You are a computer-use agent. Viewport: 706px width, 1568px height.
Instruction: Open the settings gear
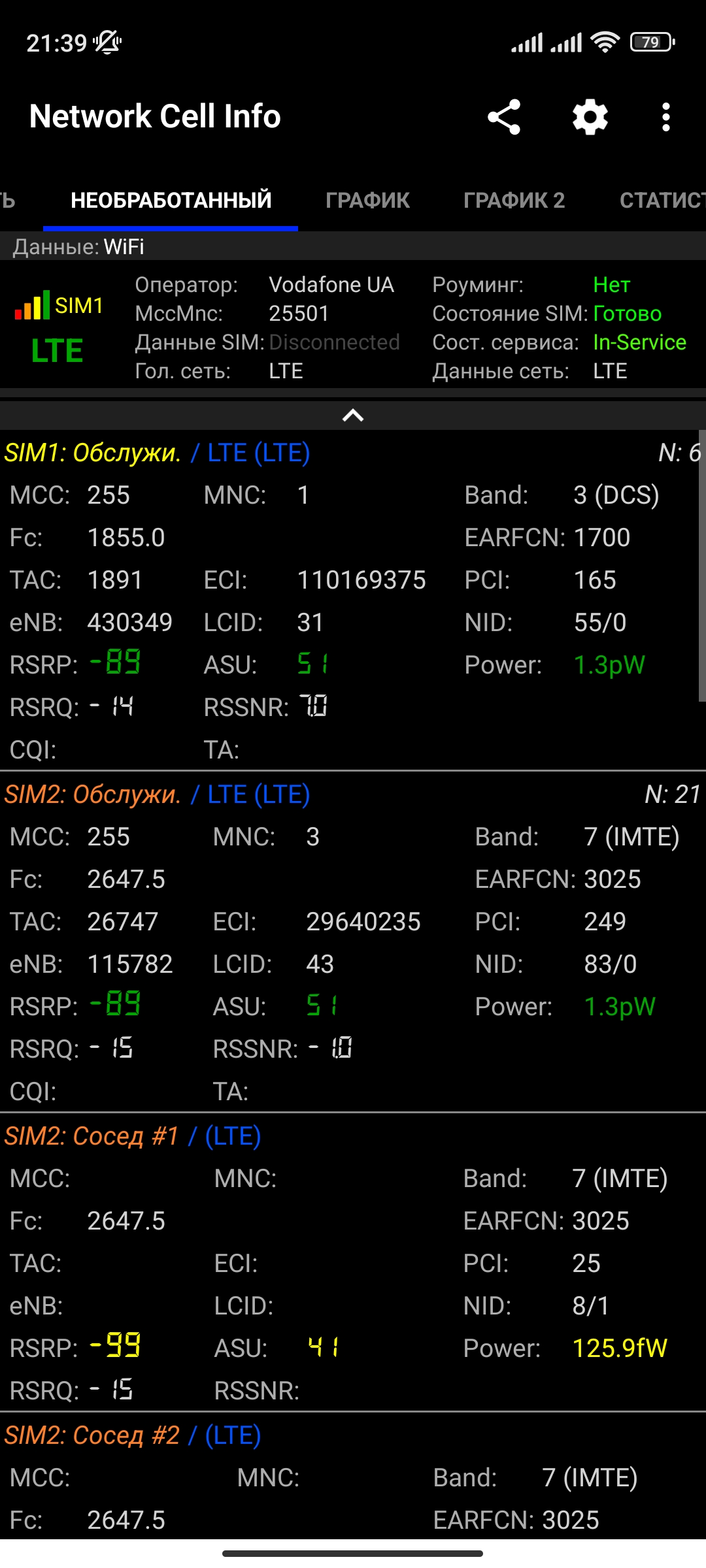(590, 117)
